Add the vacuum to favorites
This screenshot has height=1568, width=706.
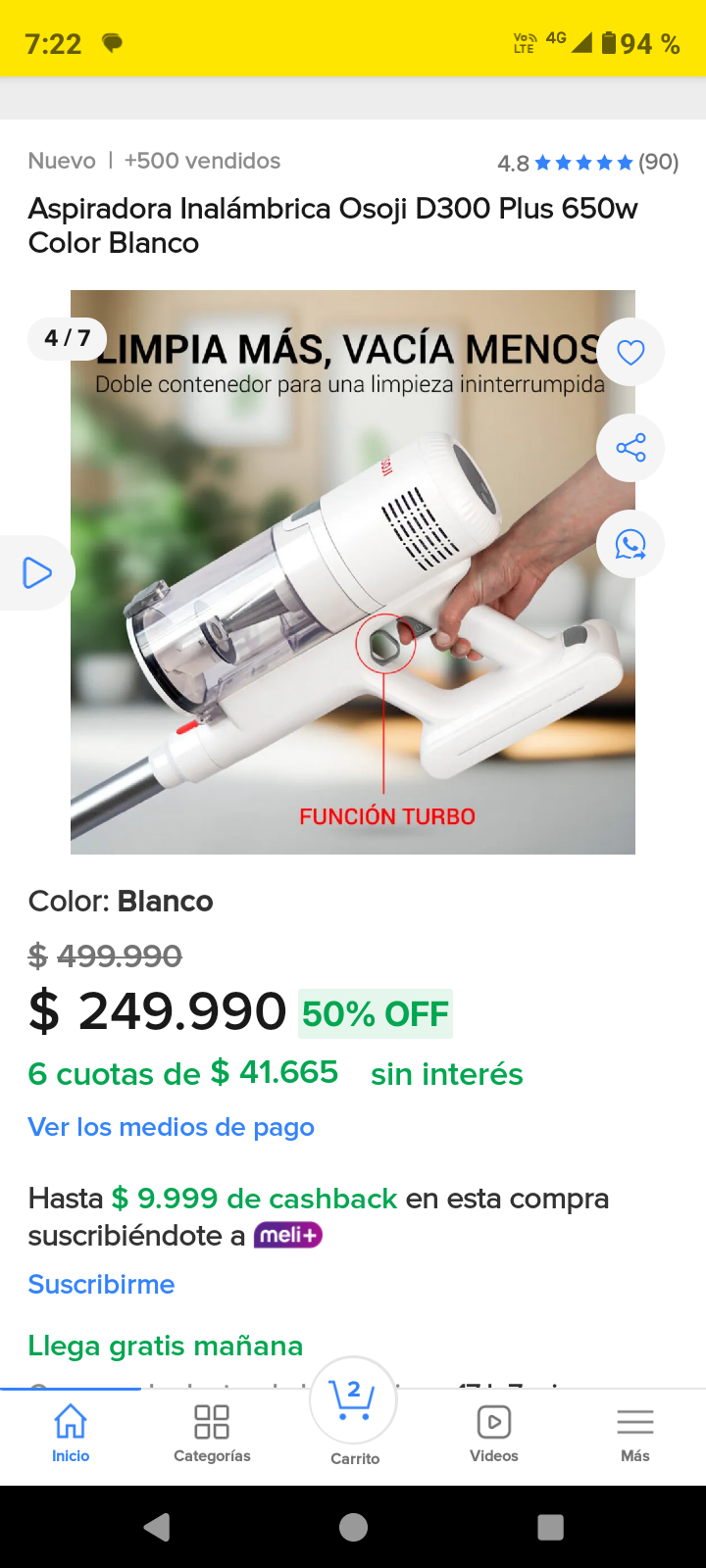(x=630, y=352)
